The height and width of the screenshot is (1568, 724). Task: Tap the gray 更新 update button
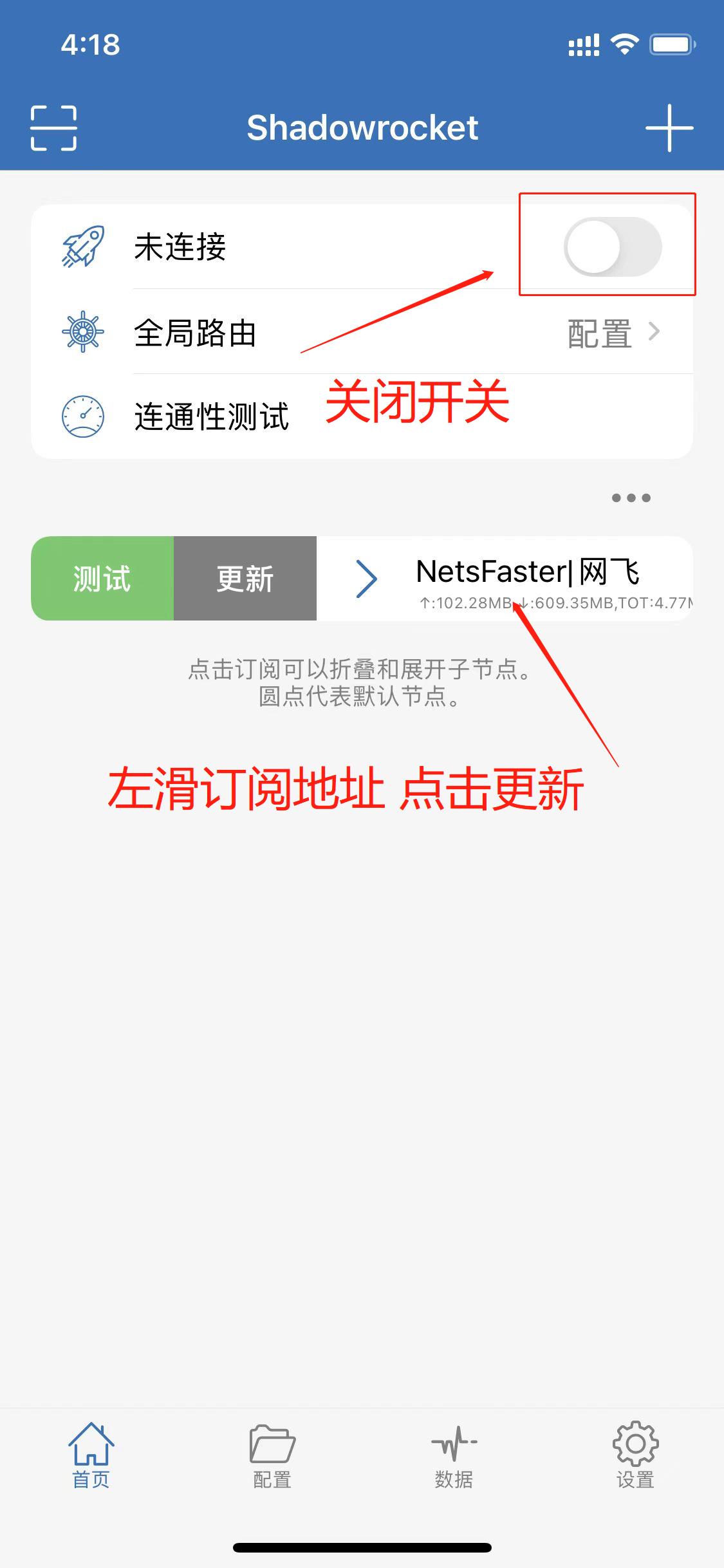[245, 579]
